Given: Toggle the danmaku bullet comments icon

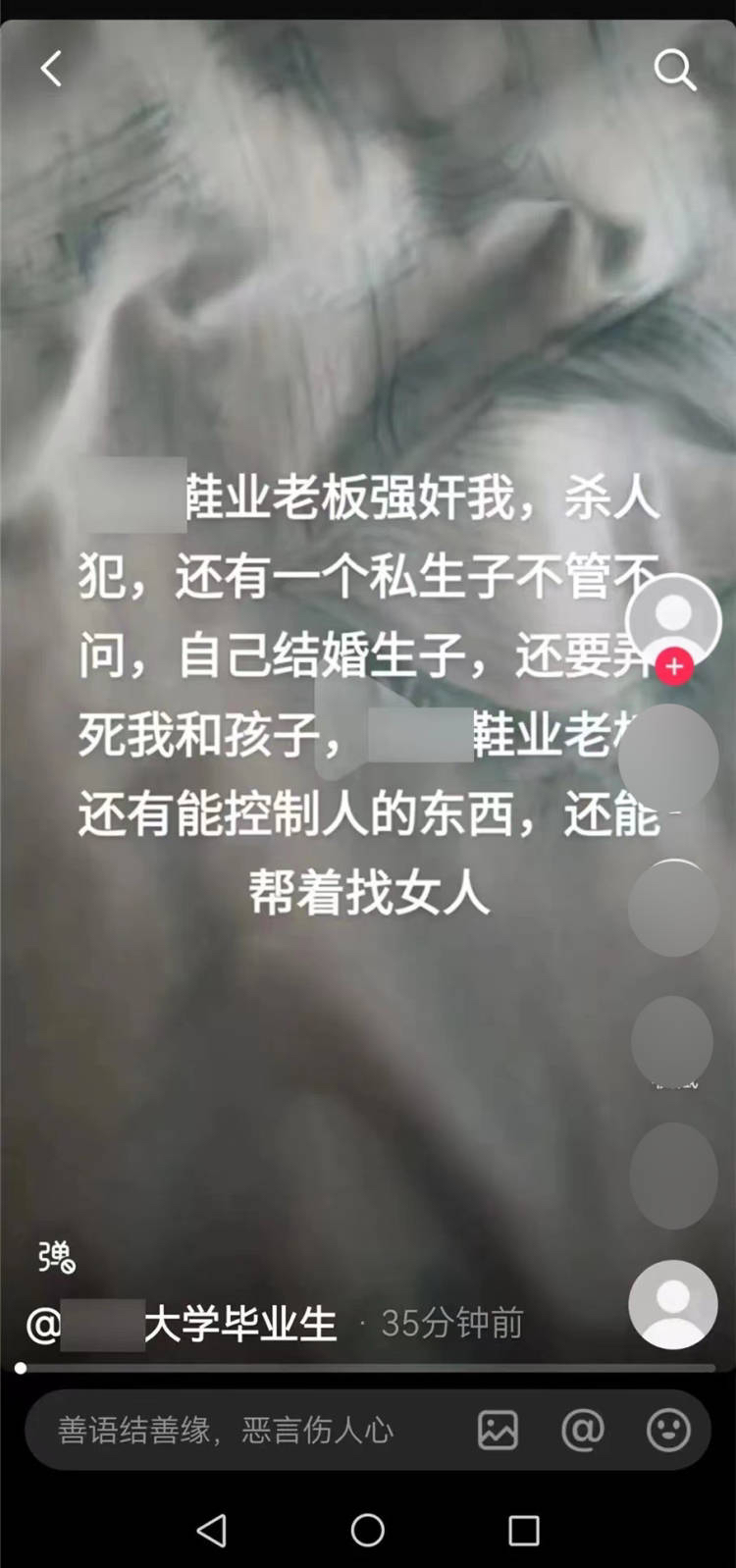Looking at the screenshot, I should (56, 1256).
